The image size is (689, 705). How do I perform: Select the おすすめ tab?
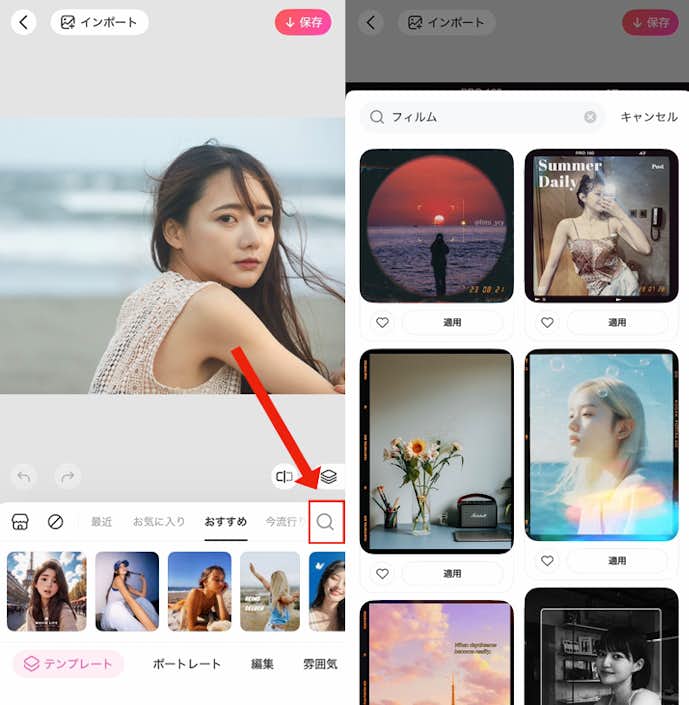[226, 521]
